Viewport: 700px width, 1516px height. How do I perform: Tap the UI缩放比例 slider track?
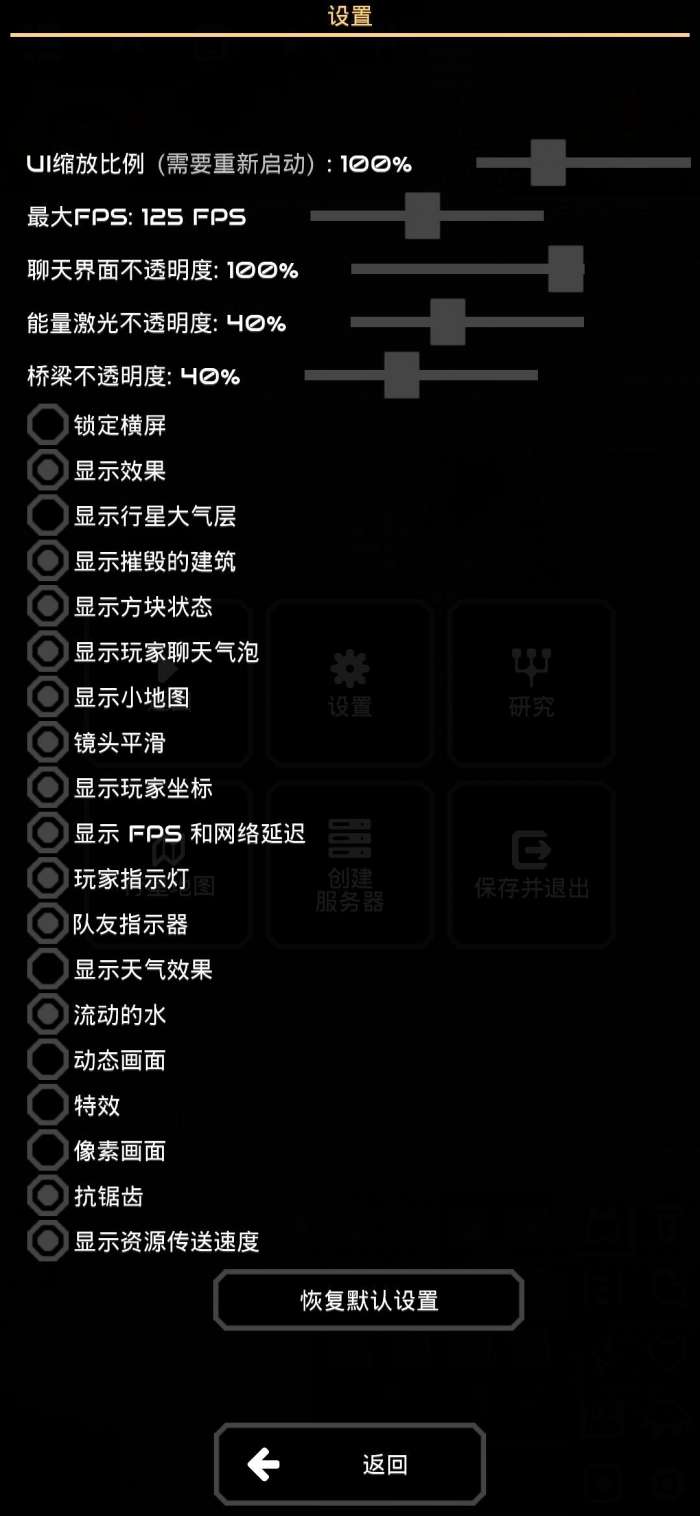(583, 162)
